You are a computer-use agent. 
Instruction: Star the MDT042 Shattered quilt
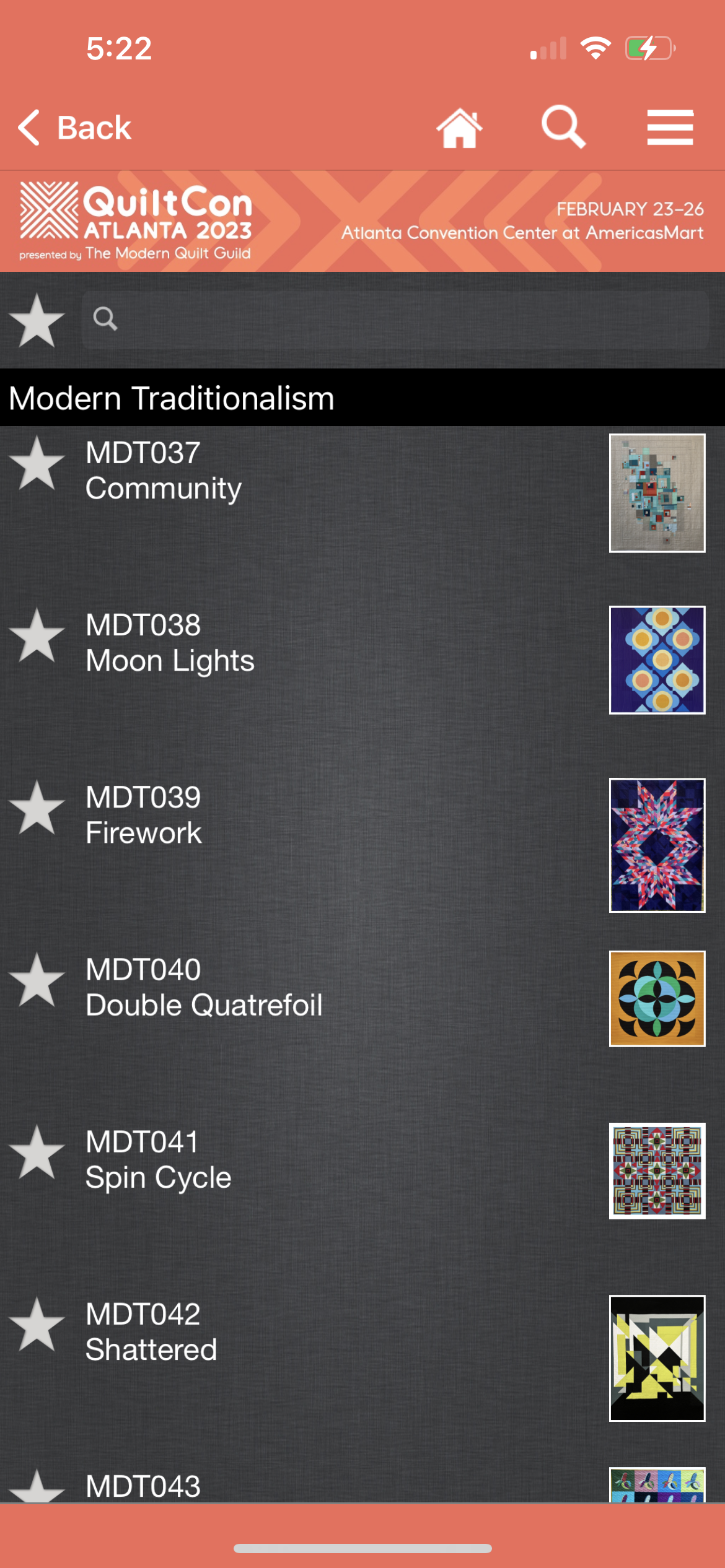tap(37, 1325)
